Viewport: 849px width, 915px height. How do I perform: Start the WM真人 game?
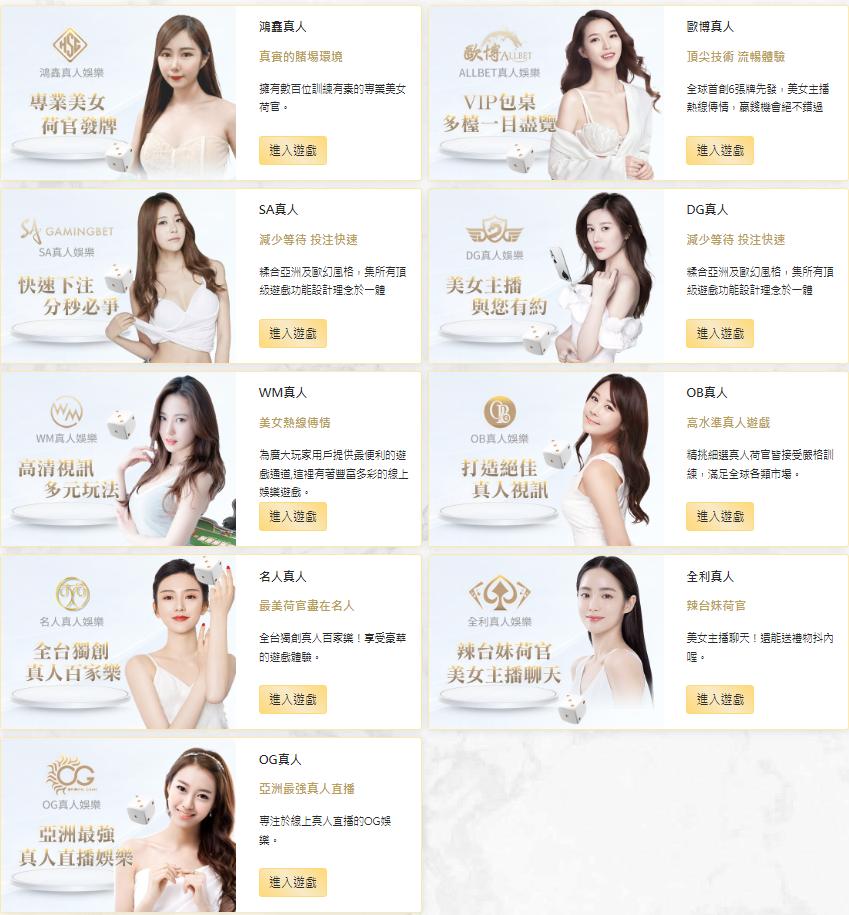click(292, 517)
